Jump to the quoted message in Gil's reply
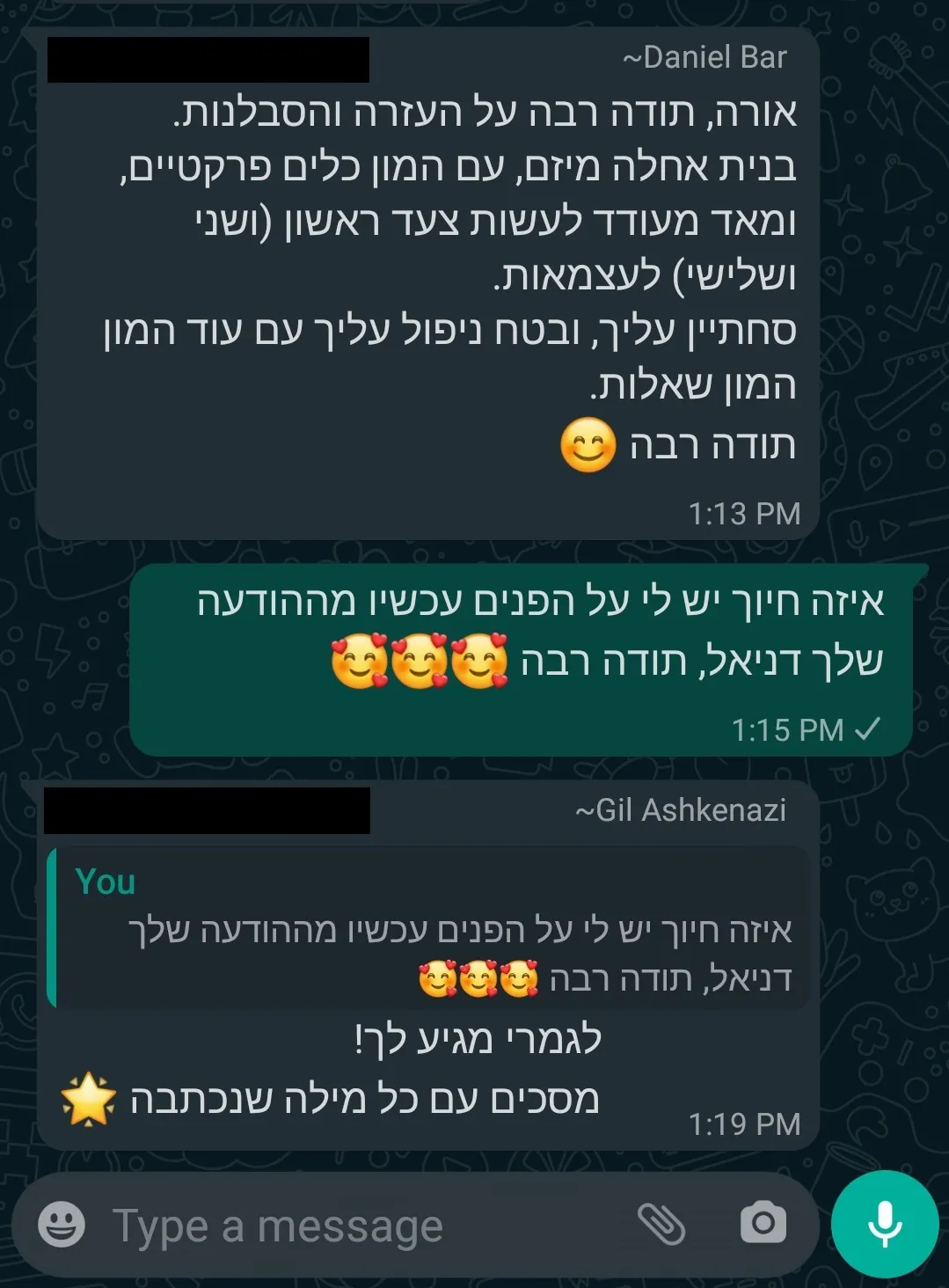The image size is (949, 1288). pos(428,928)
